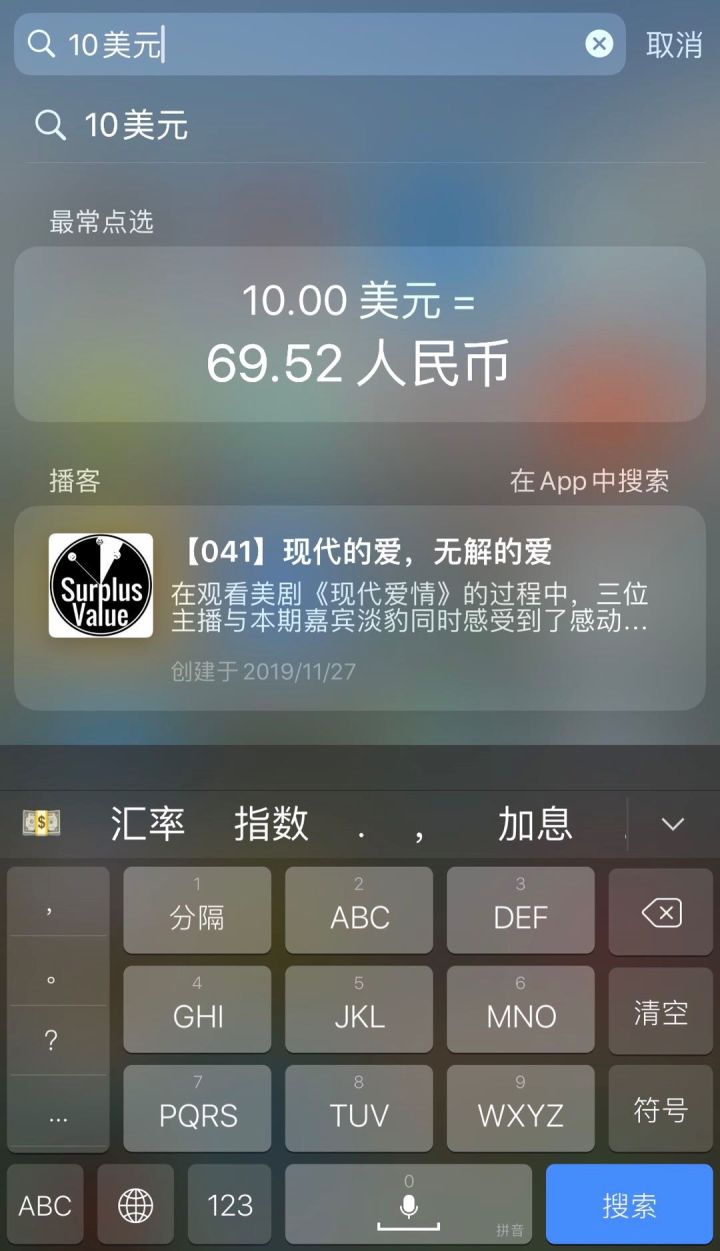Clear the search text with the X icon
Screen dimensions: 720x1251
[x=599, y=43]
